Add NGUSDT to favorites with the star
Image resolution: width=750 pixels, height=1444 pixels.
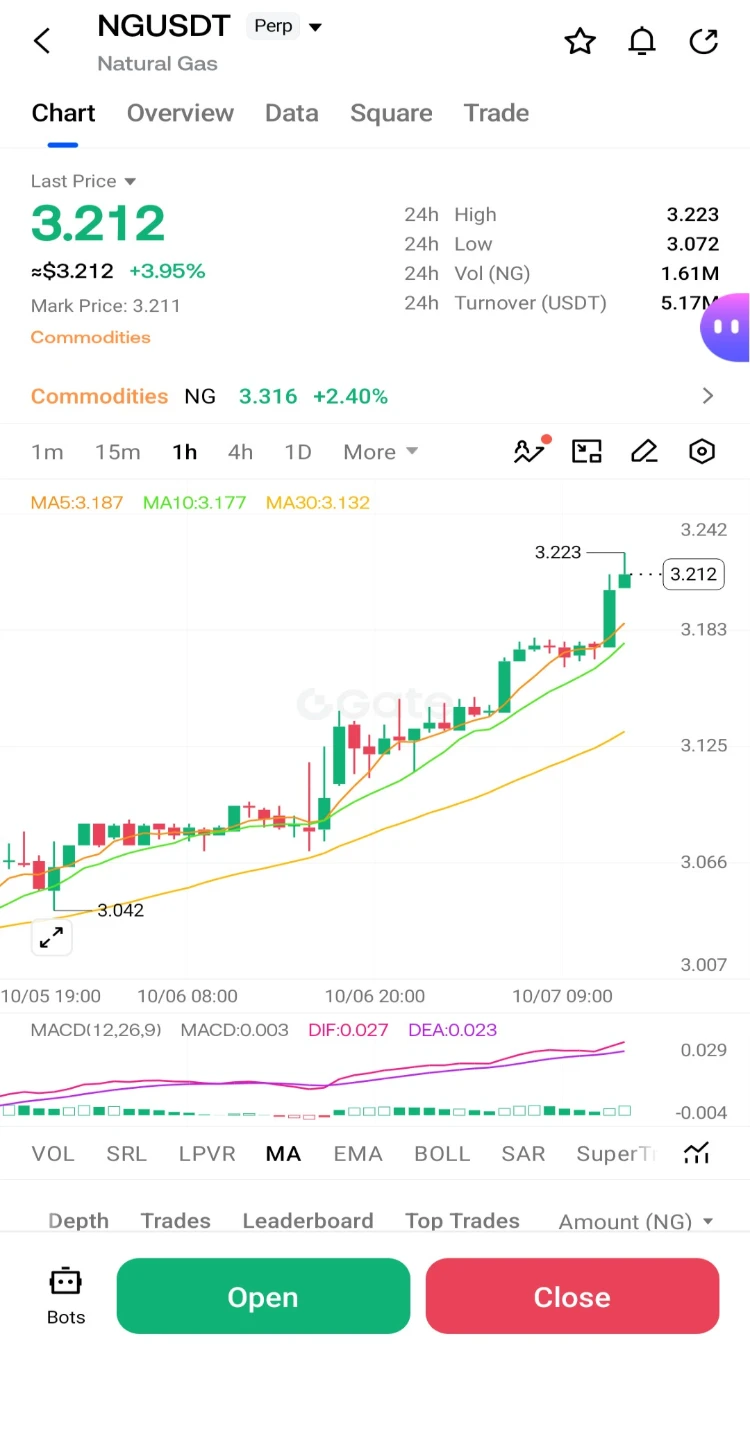(580, 41)
